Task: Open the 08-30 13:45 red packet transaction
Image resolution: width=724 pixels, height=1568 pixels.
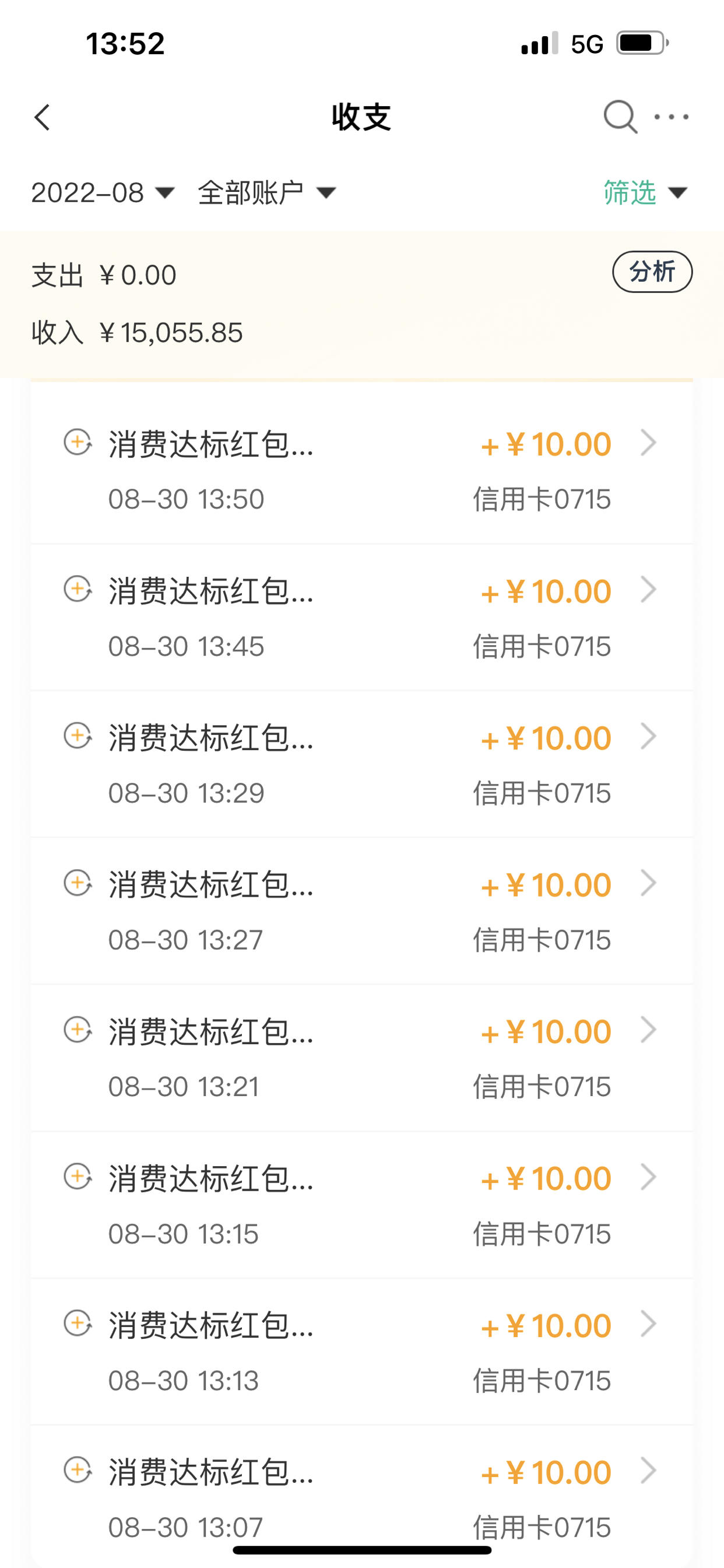Action: click(362, 617)
